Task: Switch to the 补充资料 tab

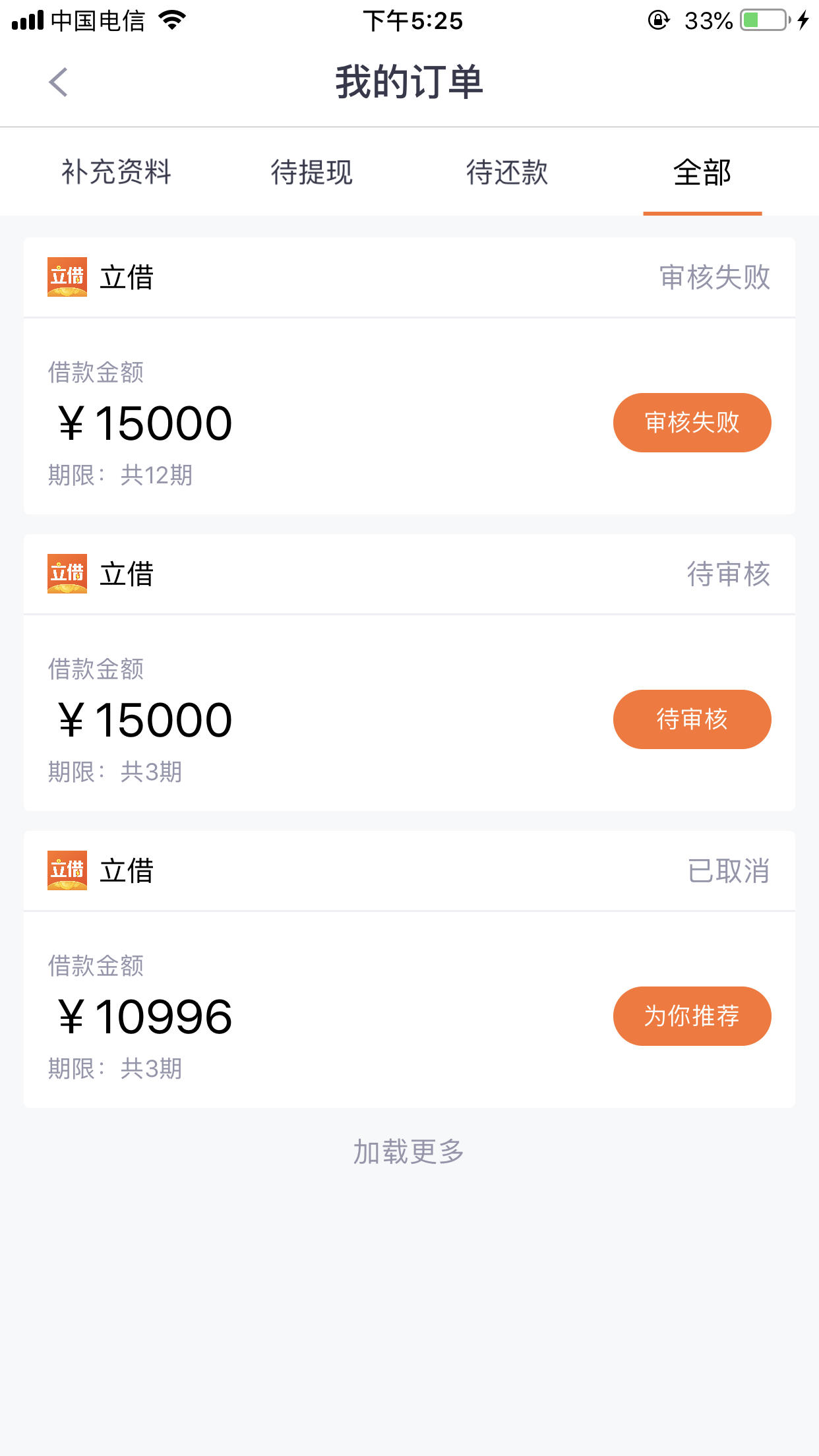Action: click(x=116, y=172)
